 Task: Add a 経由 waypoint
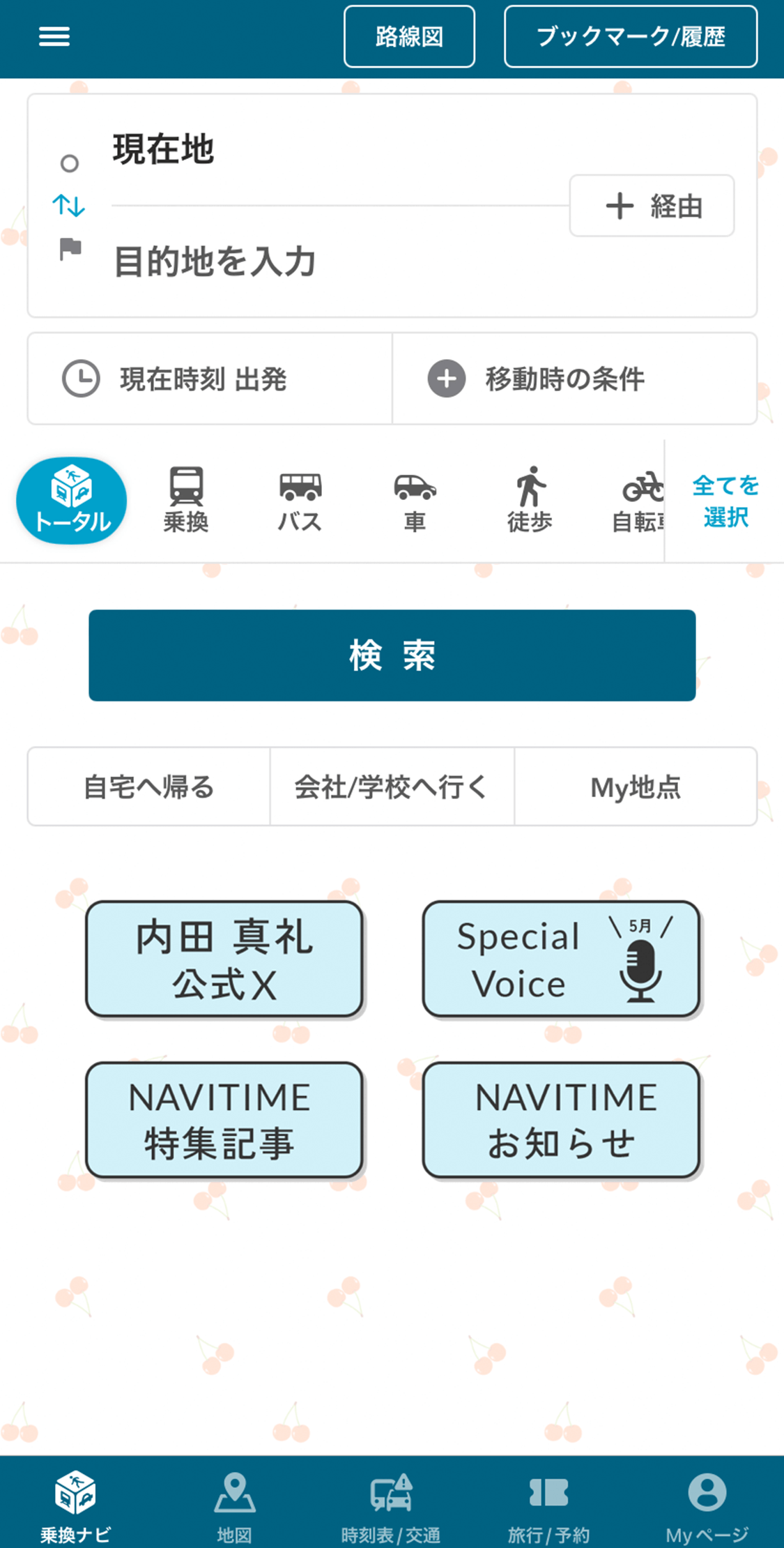(x=652, y=206)
